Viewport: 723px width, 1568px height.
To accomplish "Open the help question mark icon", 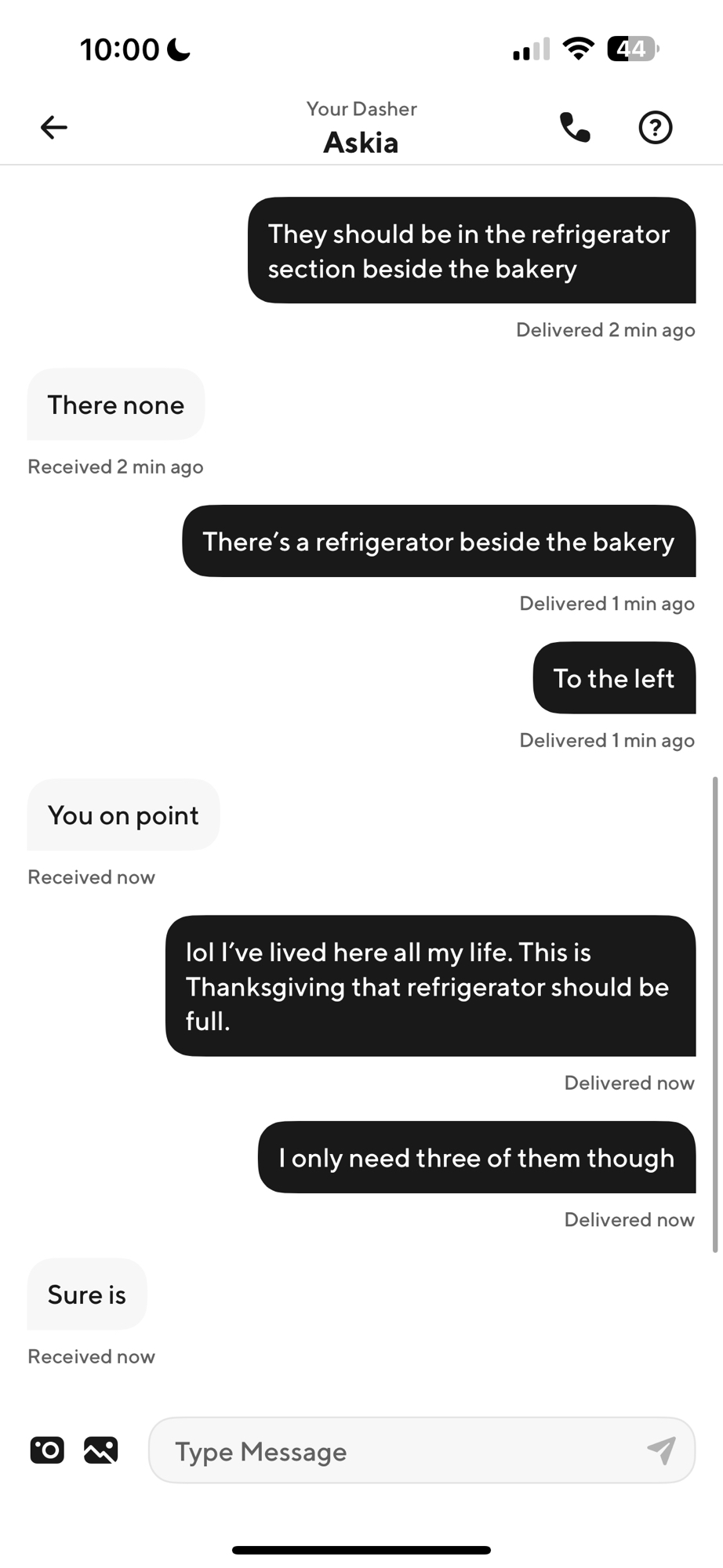I will 655,127.
